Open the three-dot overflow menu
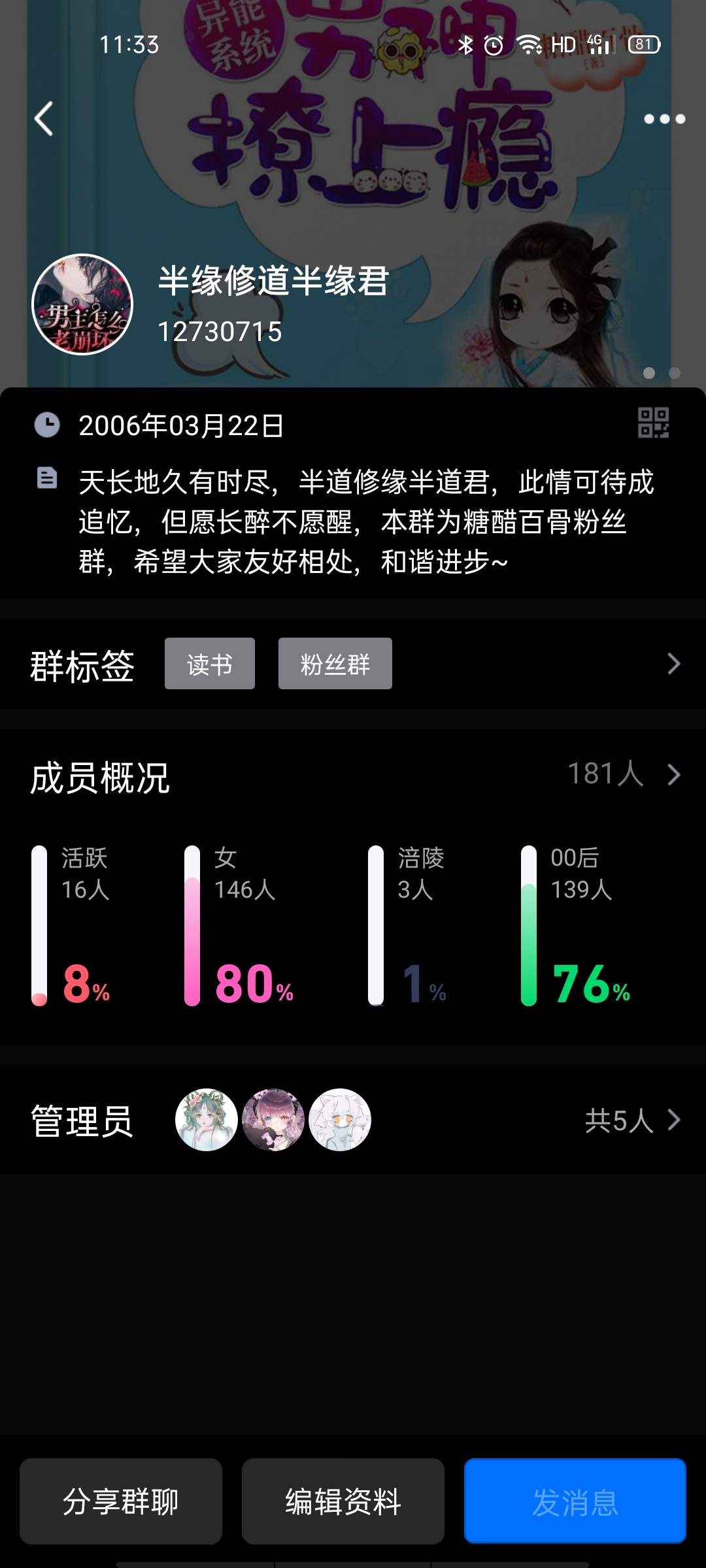 tap(664, 119)
